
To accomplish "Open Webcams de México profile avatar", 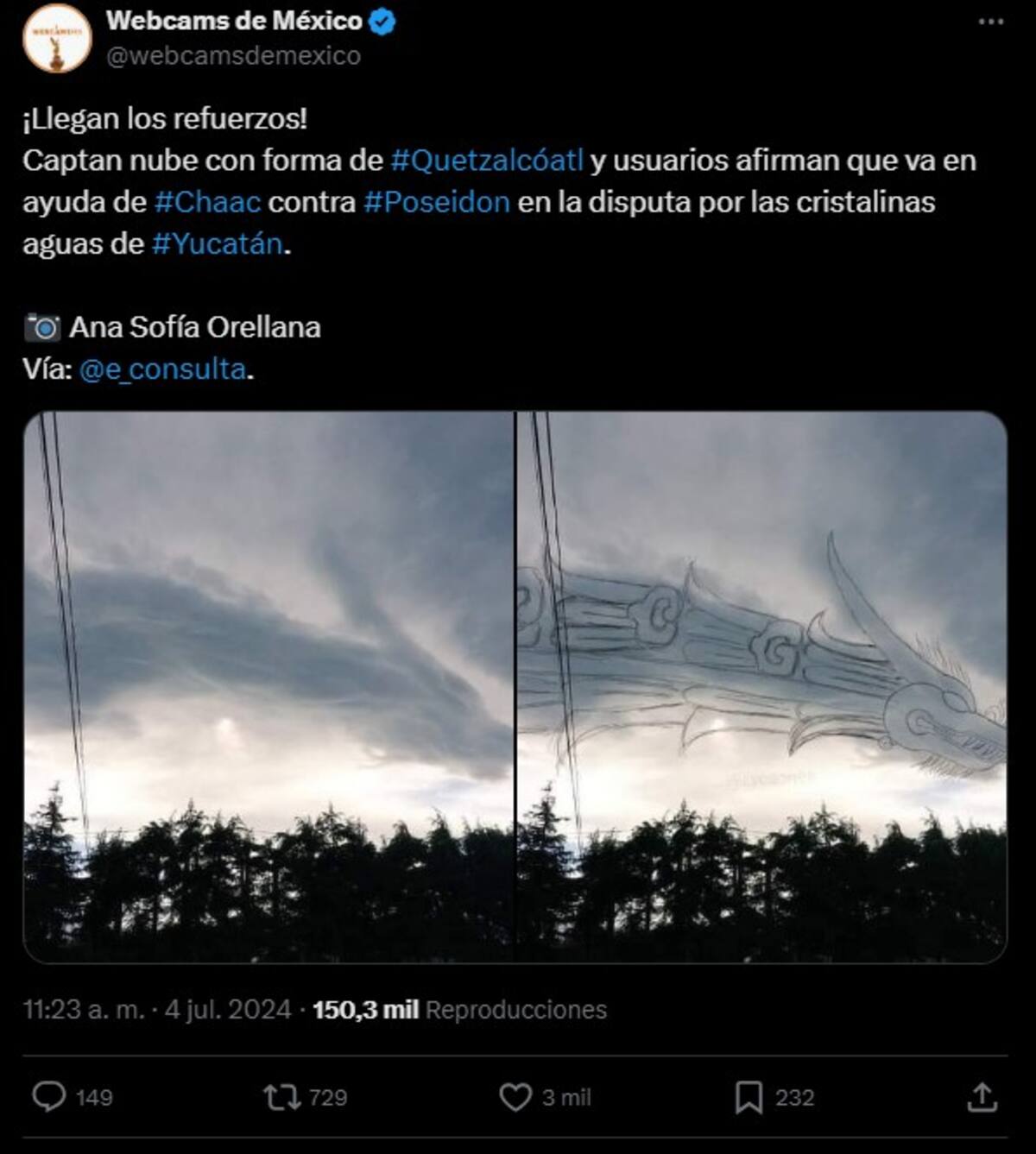I will pos(57,38).
